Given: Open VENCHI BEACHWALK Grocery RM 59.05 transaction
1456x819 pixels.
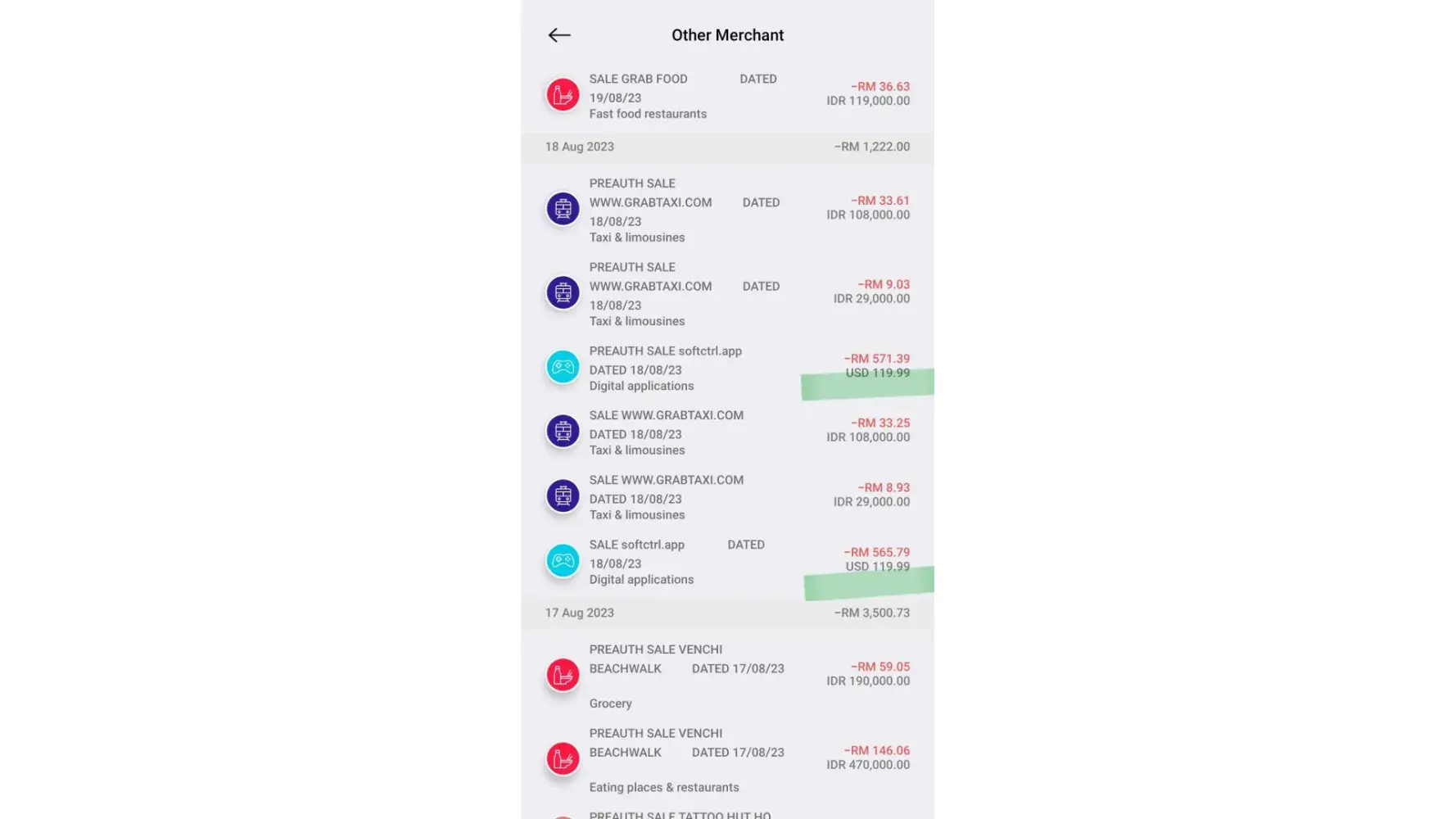Looking at the screenshot, I should (727, 675).
